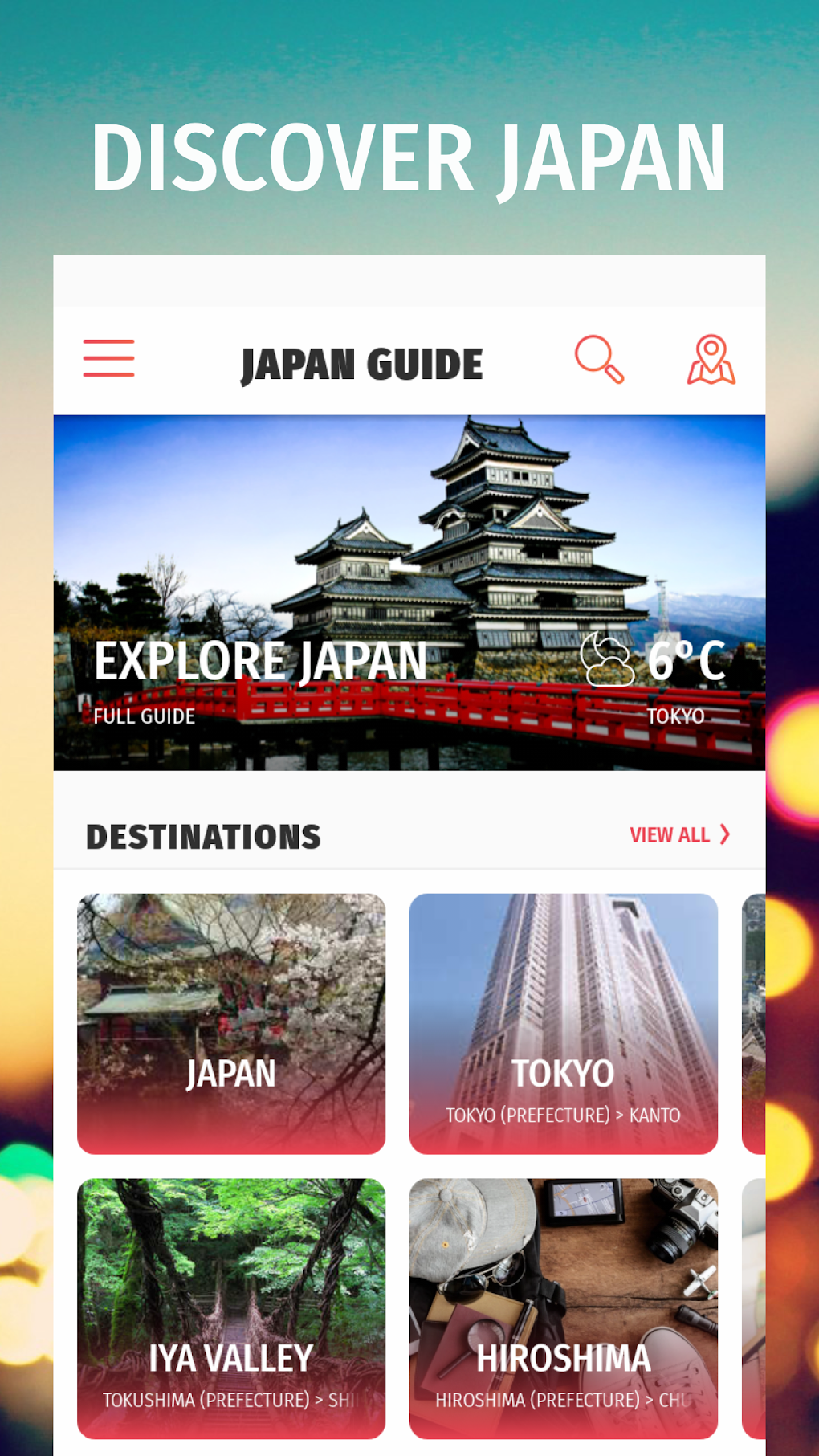Image resolution: width=819 pixels, height=1456 pixels.
Task: Tap the JAPAN GUIDE header title
Action: pos(361,363)
